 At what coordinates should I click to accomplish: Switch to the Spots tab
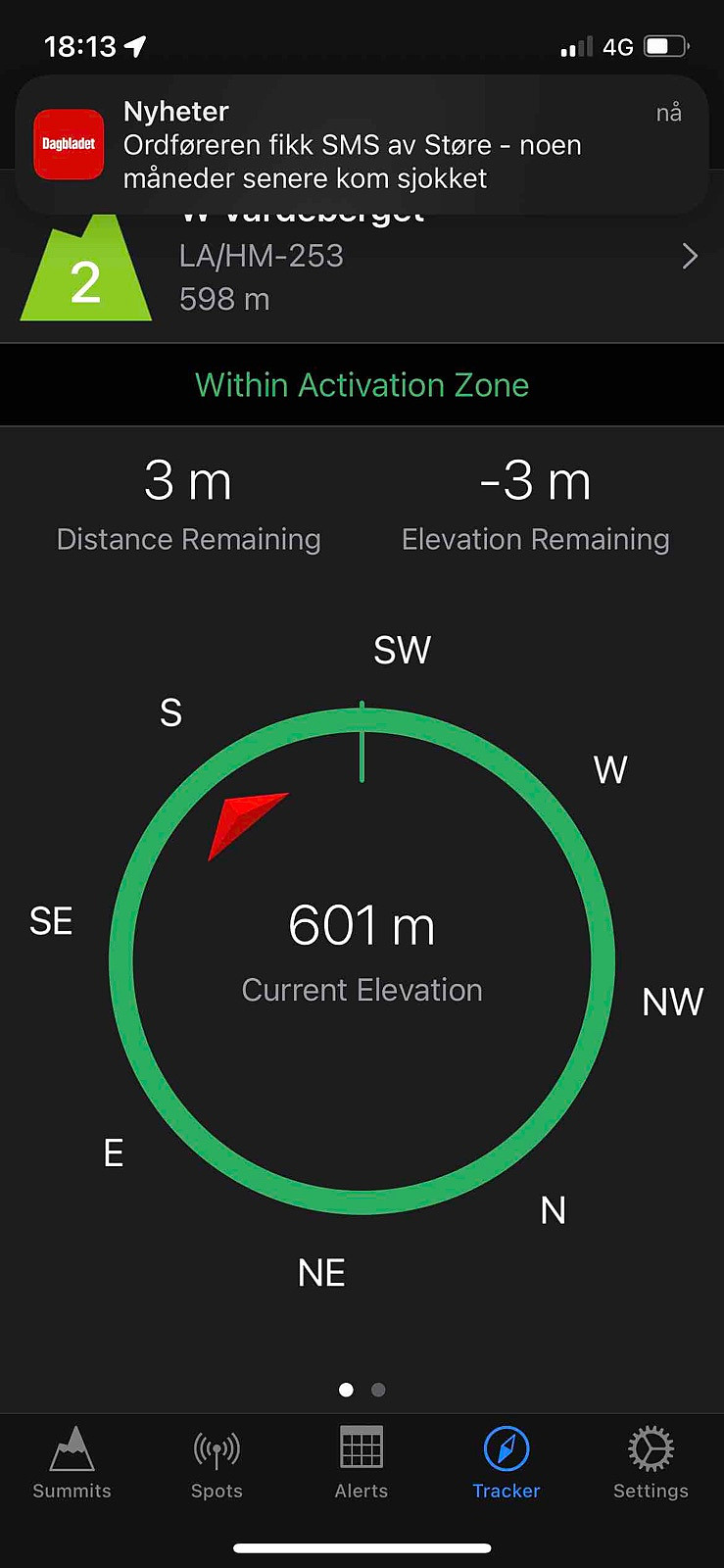point(217,1463)
